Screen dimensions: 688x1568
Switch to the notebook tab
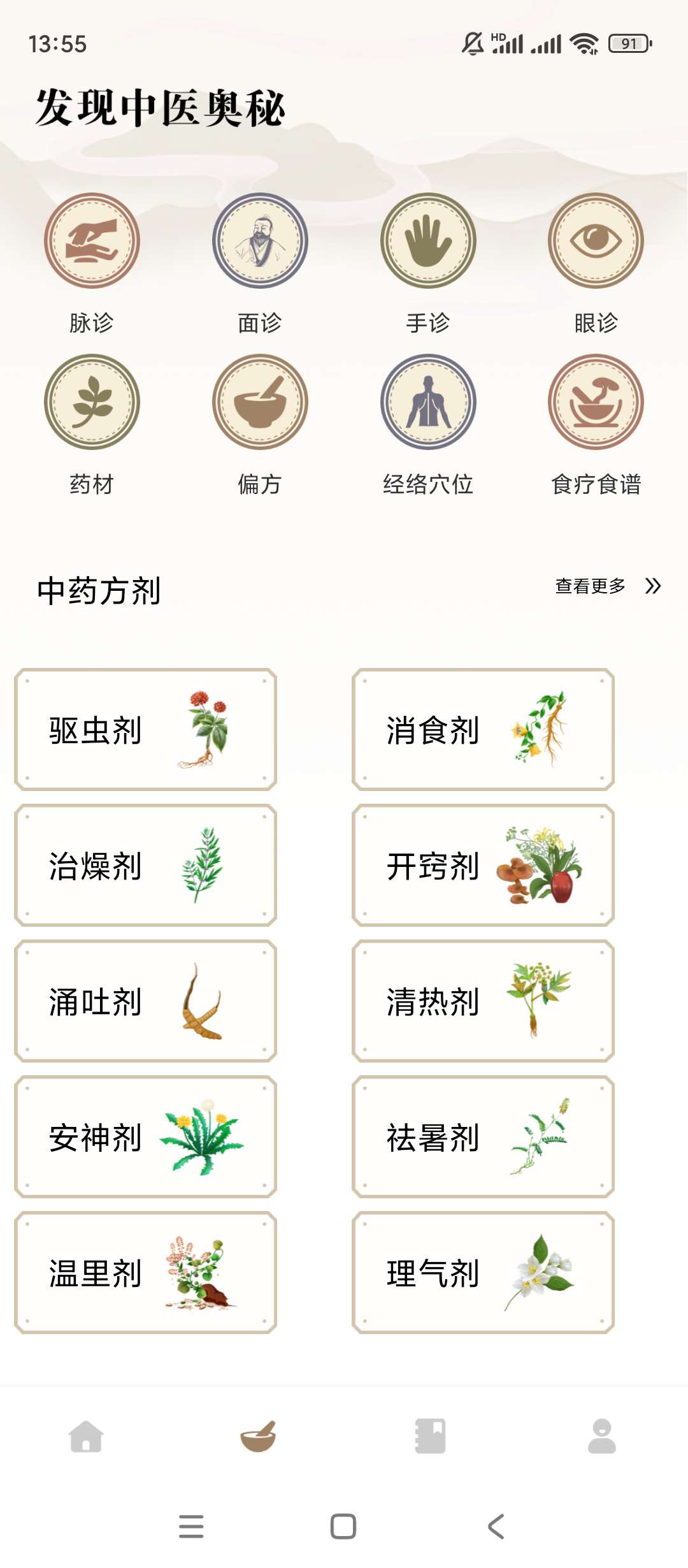[430, 1437]
